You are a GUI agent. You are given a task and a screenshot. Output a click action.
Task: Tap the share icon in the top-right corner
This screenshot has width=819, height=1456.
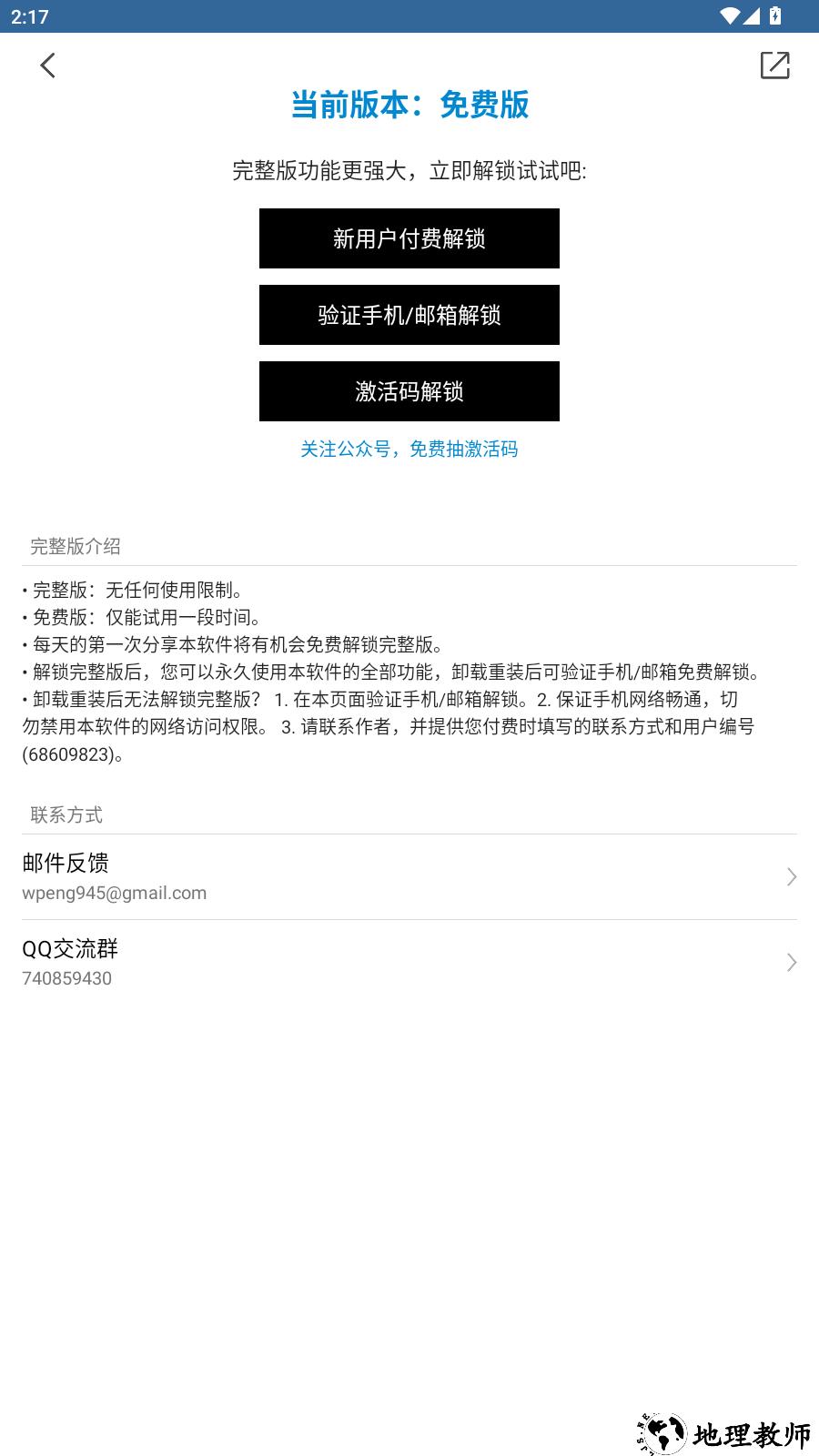coord(774,66)
